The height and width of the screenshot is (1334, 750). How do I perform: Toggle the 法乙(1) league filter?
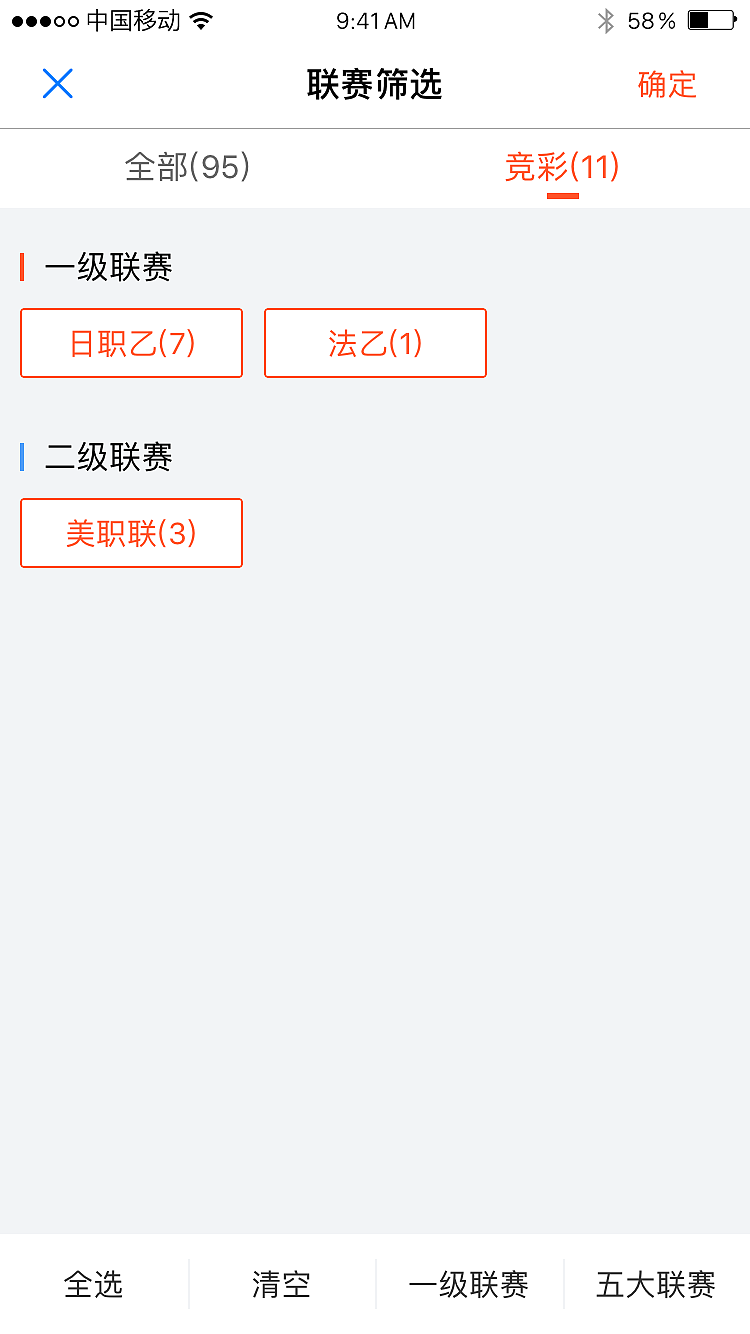(375, 343)
